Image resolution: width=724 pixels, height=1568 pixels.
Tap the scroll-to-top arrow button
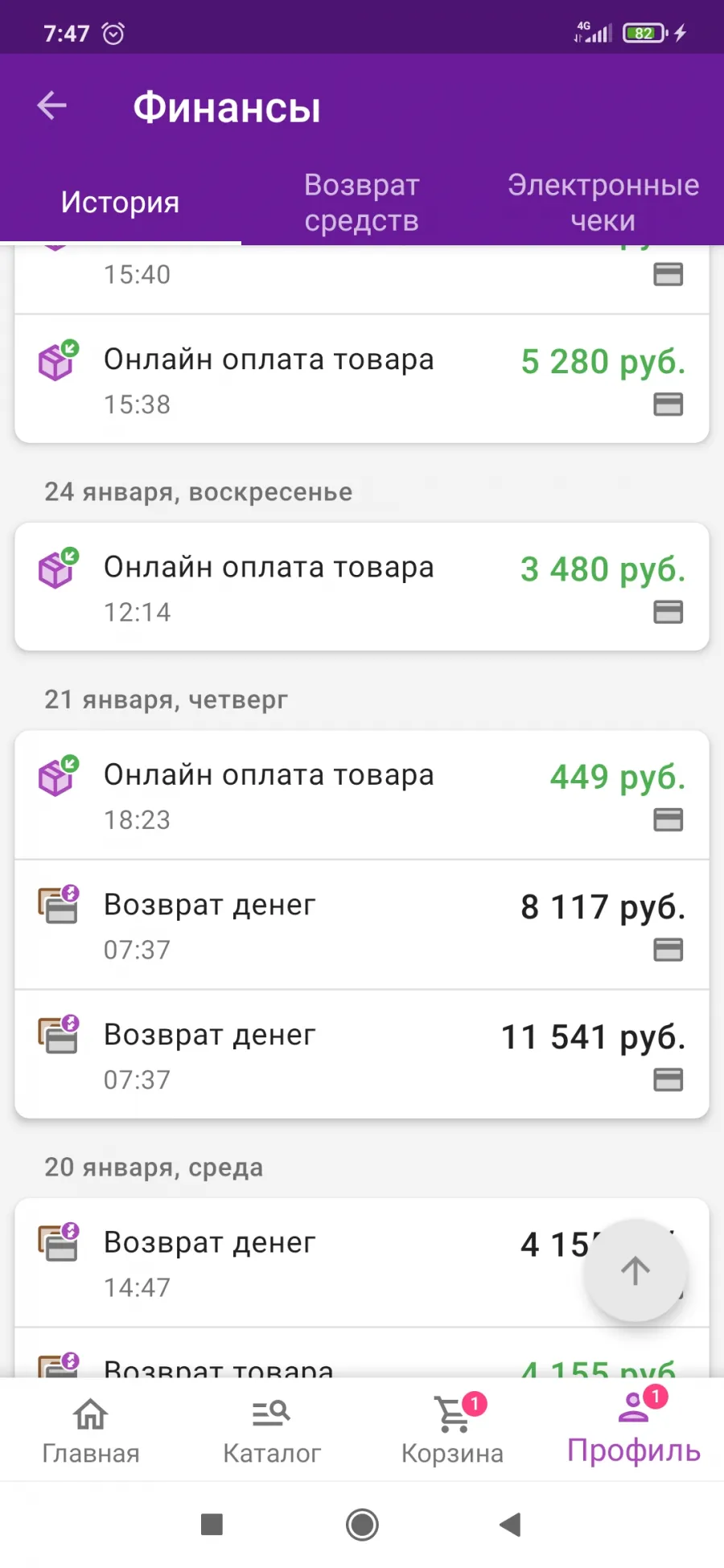click(x=636, y=1270)
